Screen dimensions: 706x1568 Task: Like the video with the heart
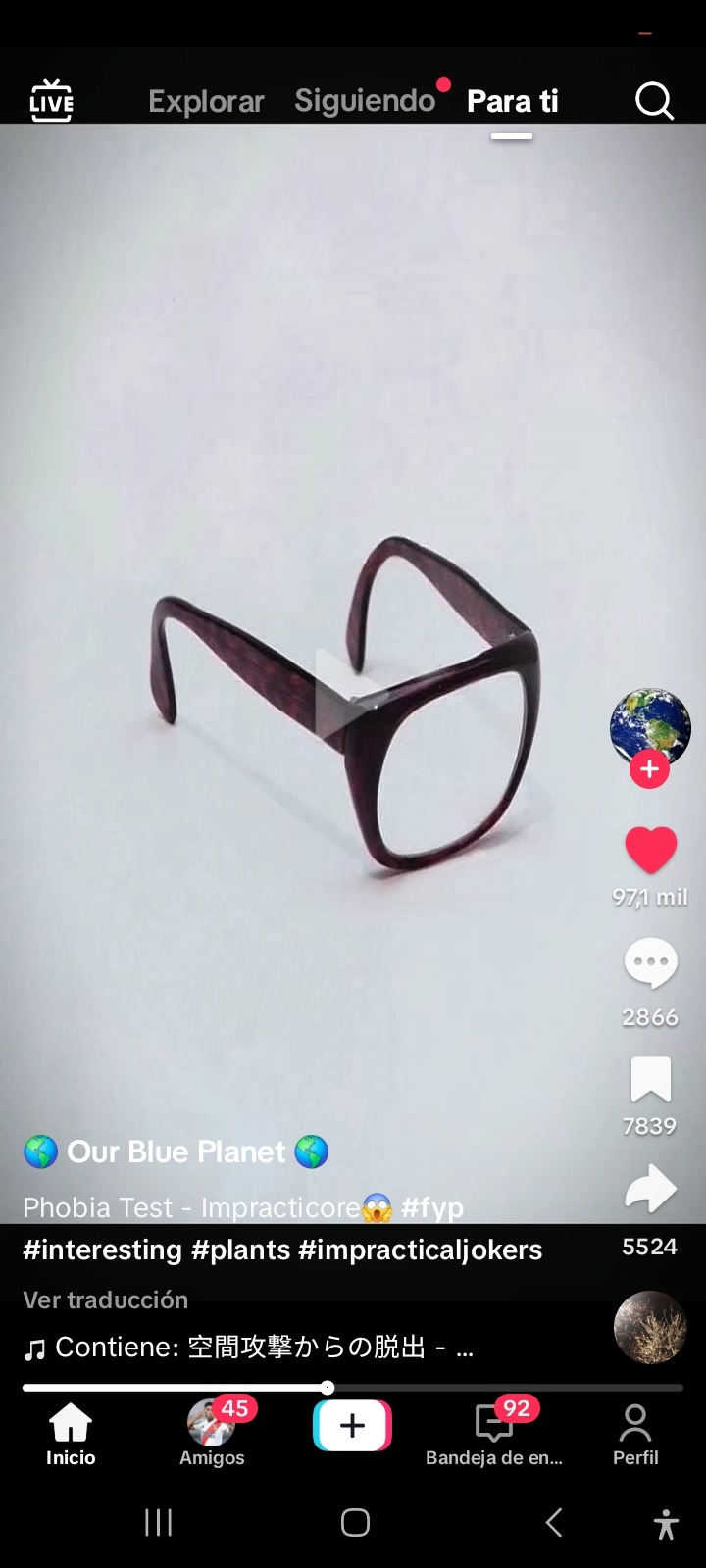[650, 851]
